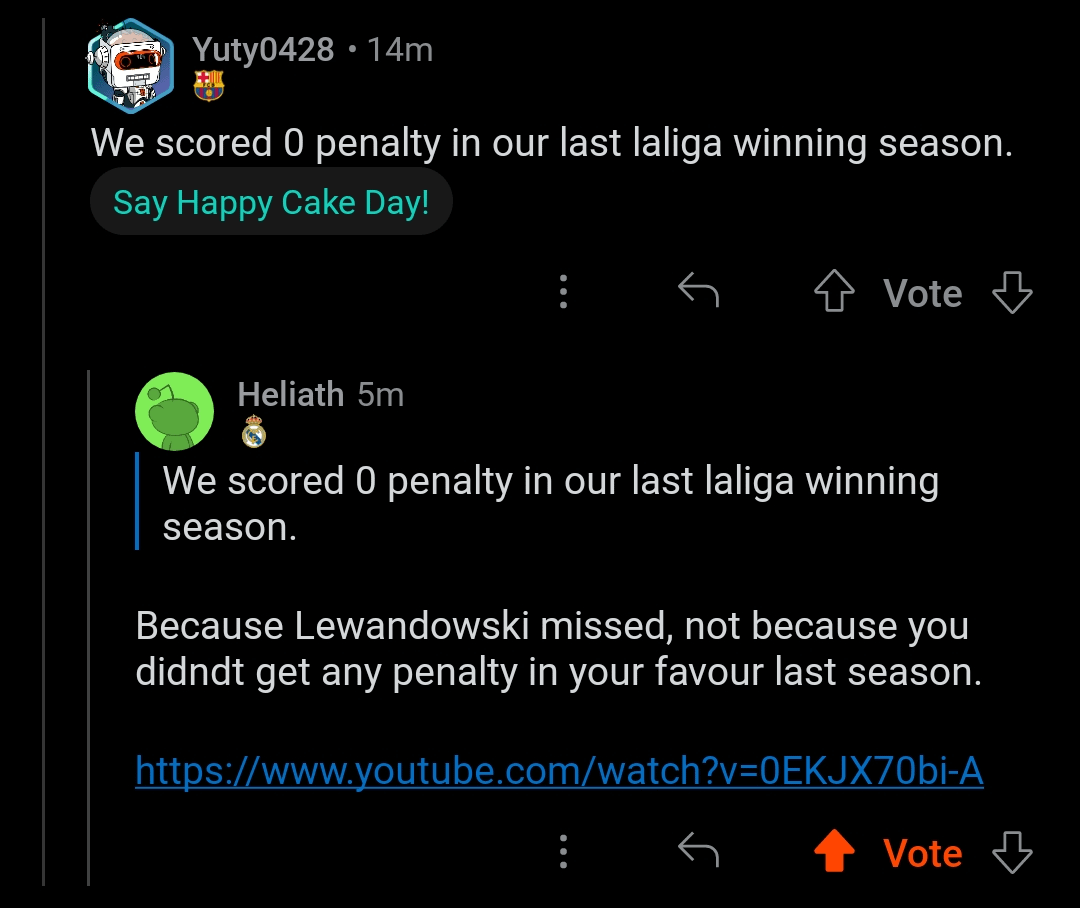This screenshot has height=908, width=1080.
Task: Tap the Say Happy Cake Day! chip
Action: click(270, 204)
